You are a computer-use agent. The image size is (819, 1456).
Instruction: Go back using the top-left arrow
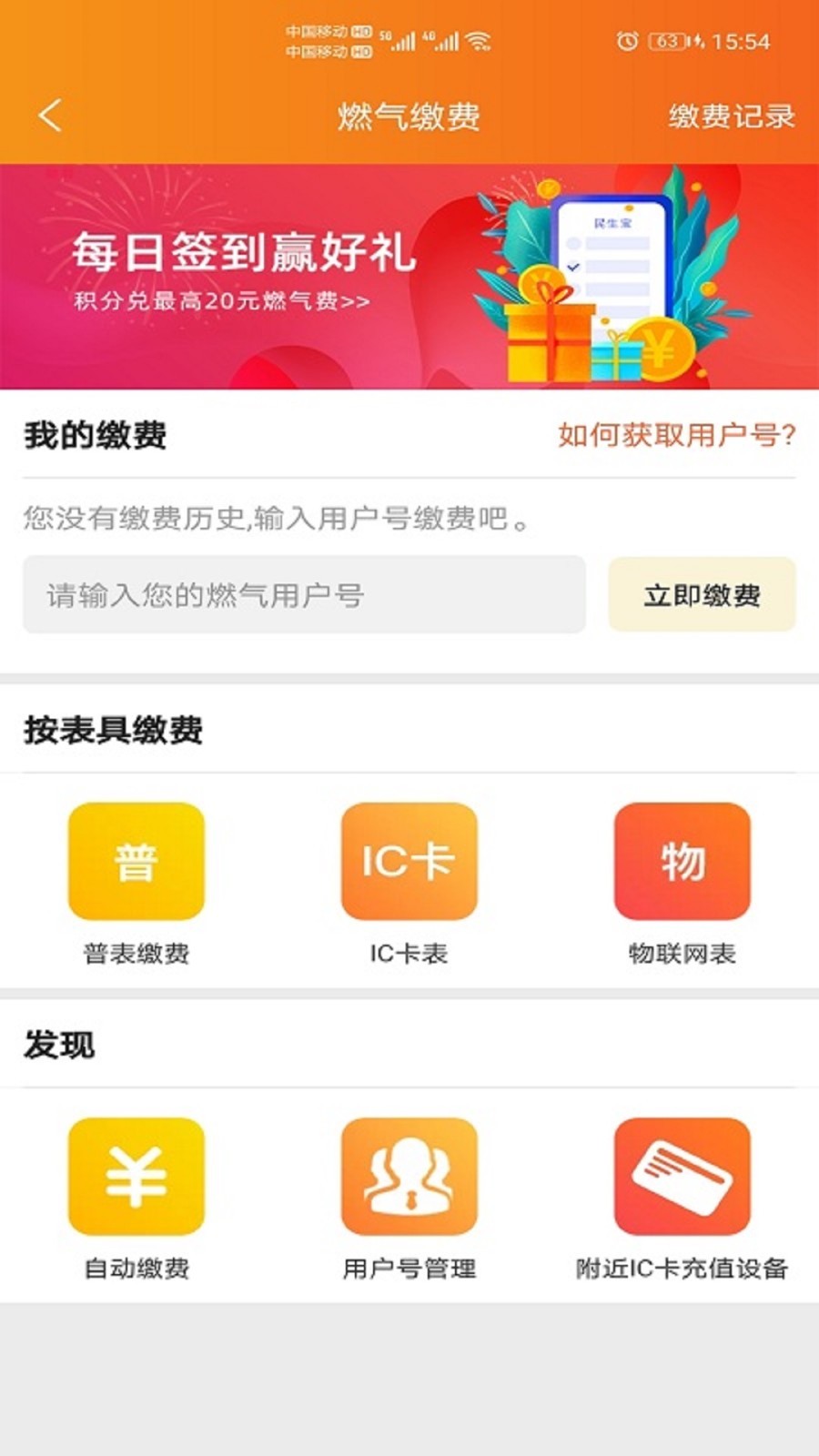pos(50,116)
